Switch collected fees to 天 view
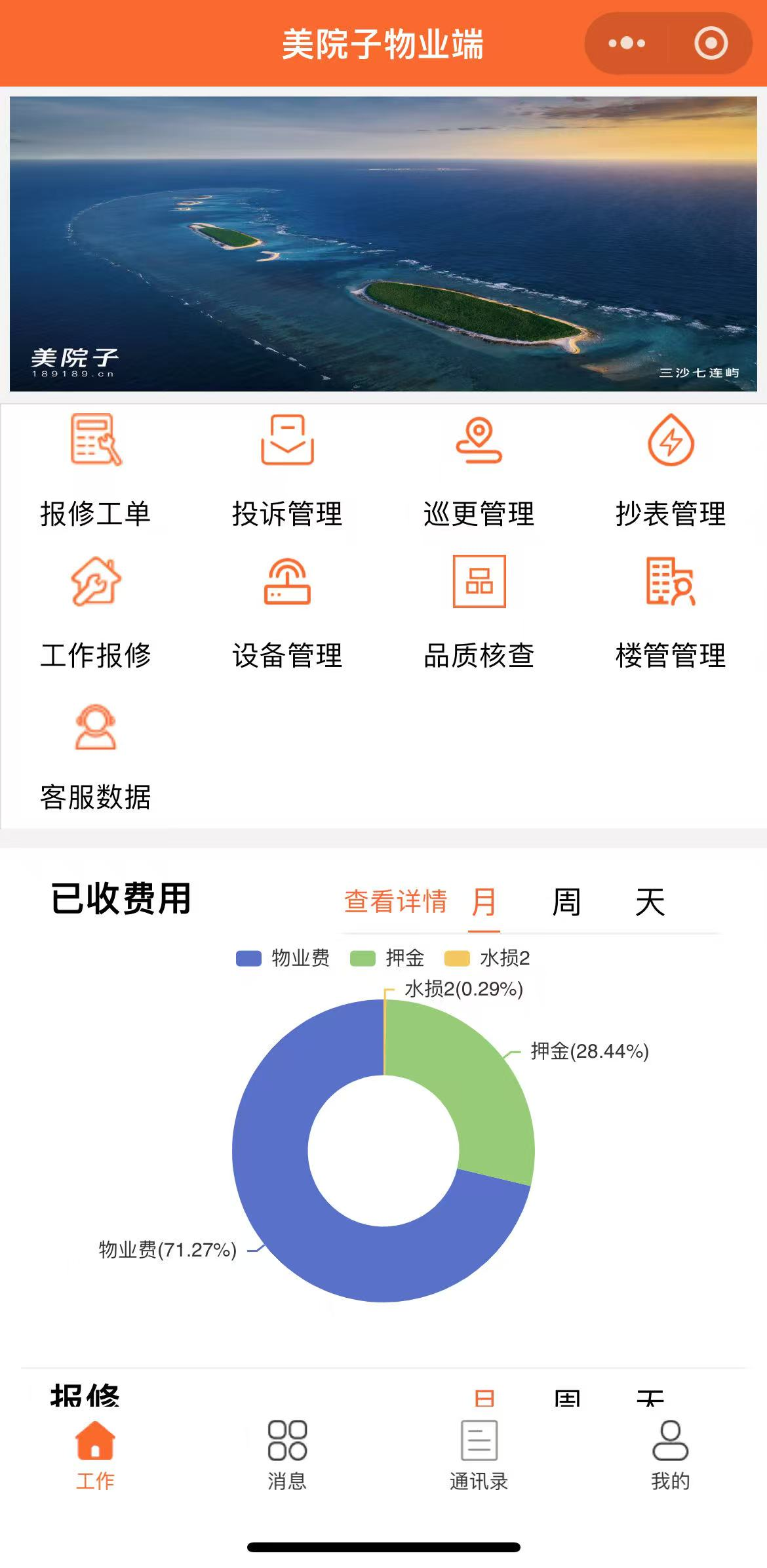Screen dimensions: 767x1568 pos(650,902)
